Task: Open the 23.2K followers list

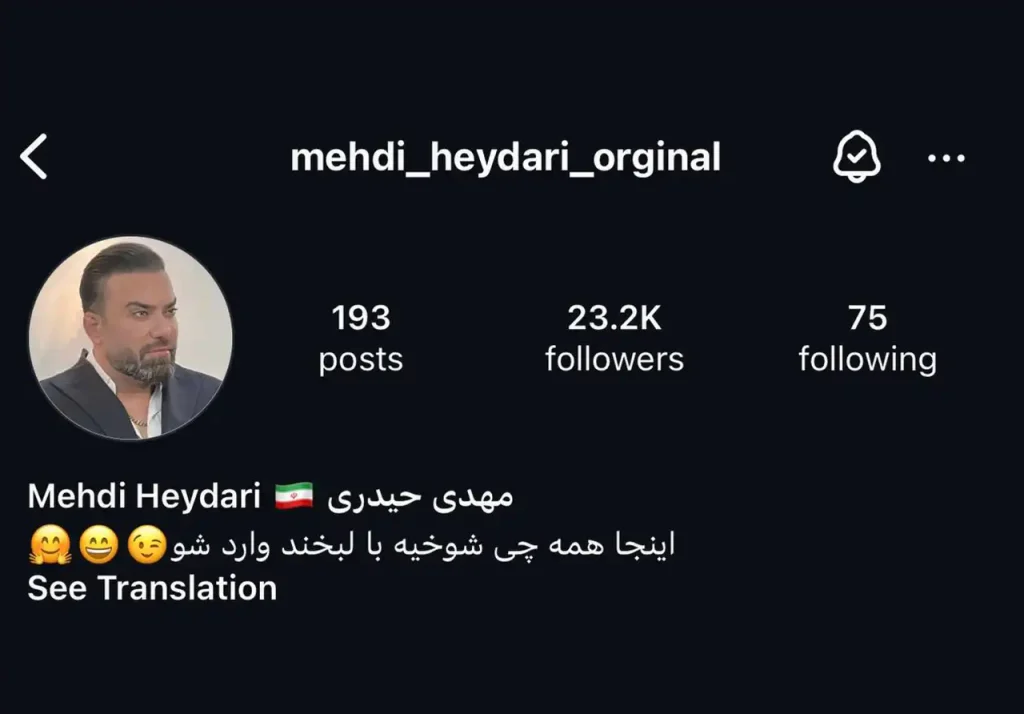Action: pos(614,338)
